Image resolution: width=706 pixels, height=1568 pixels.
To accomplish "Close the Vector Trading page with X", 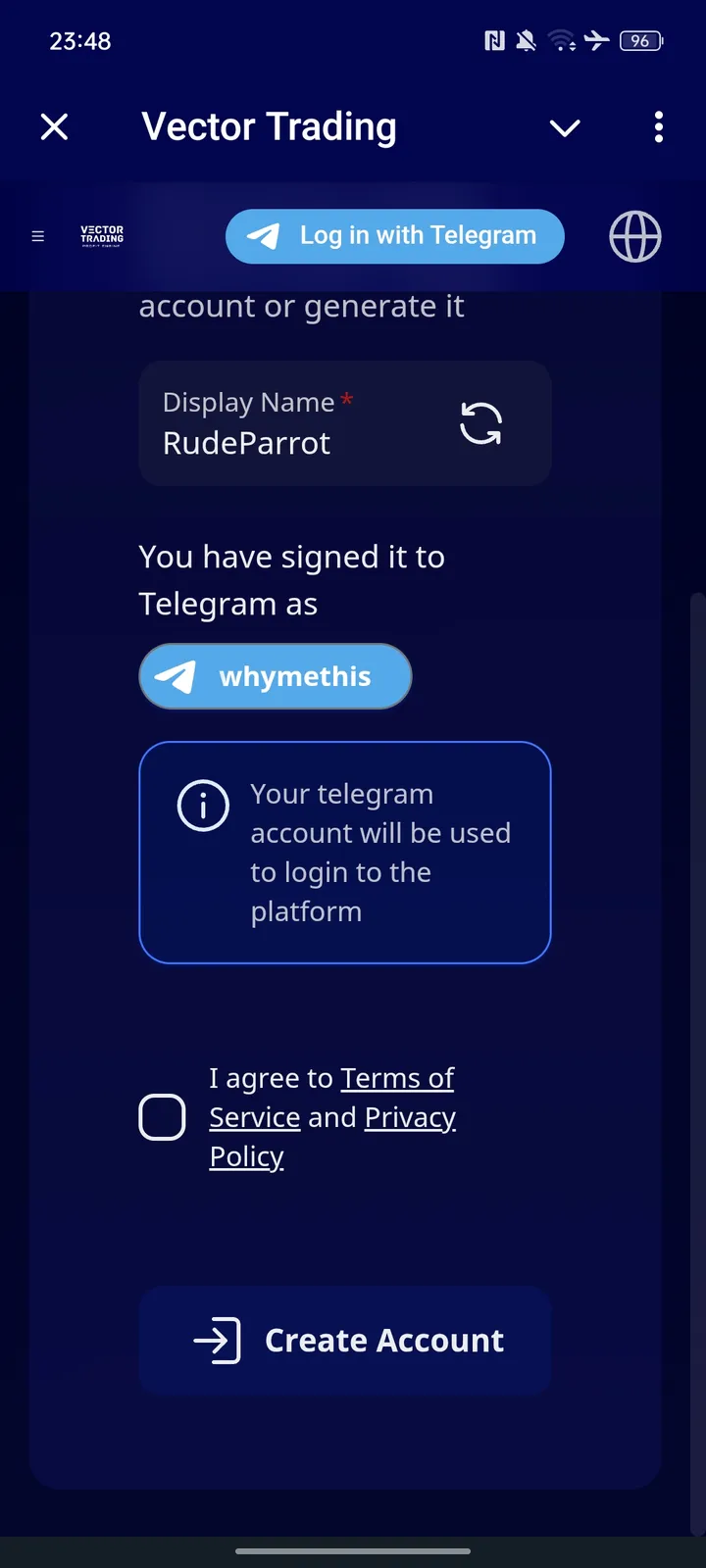I will [x=54, y=126].
